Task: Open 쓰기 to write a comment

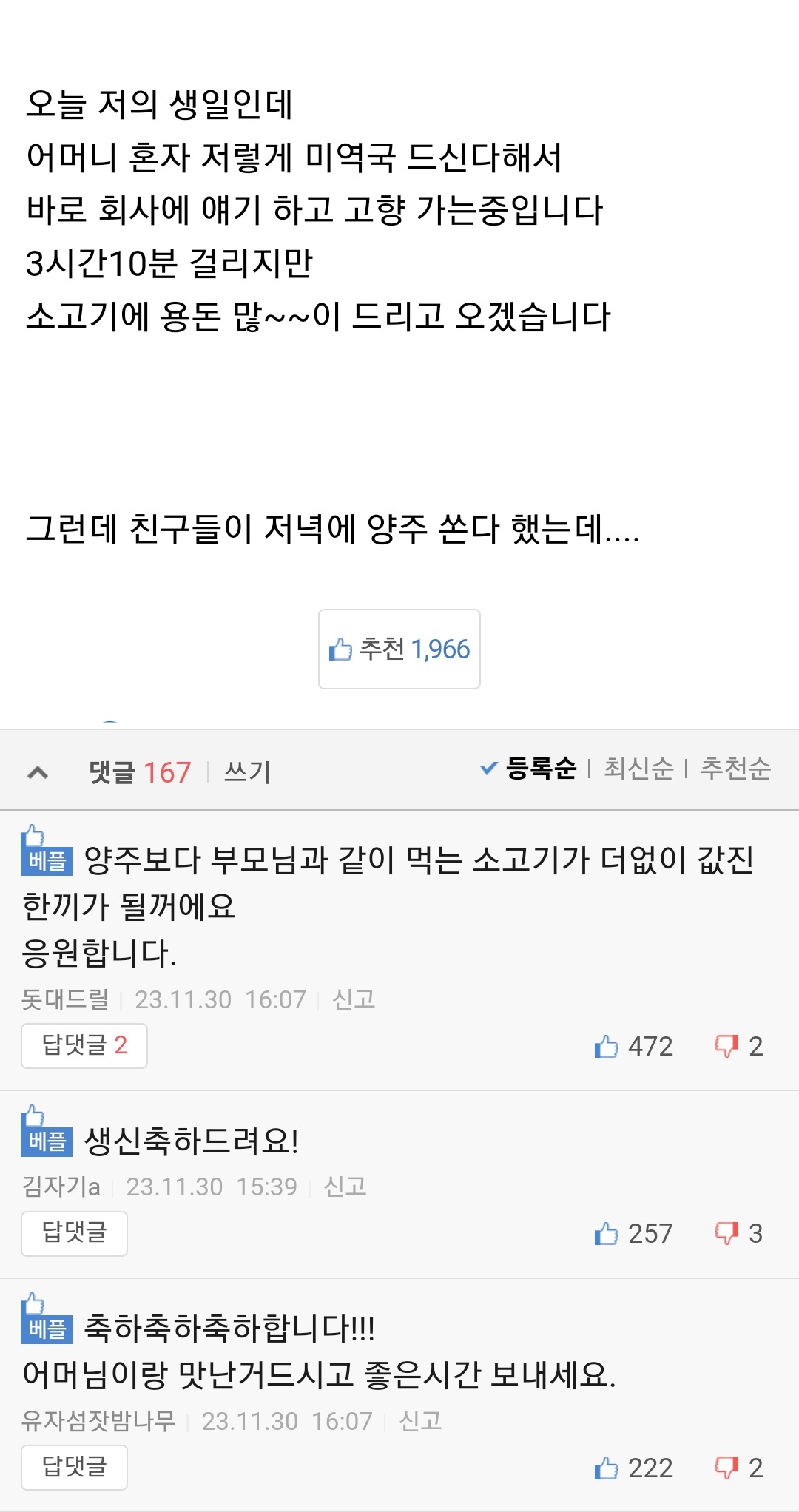Action: (x=247, y=772)
